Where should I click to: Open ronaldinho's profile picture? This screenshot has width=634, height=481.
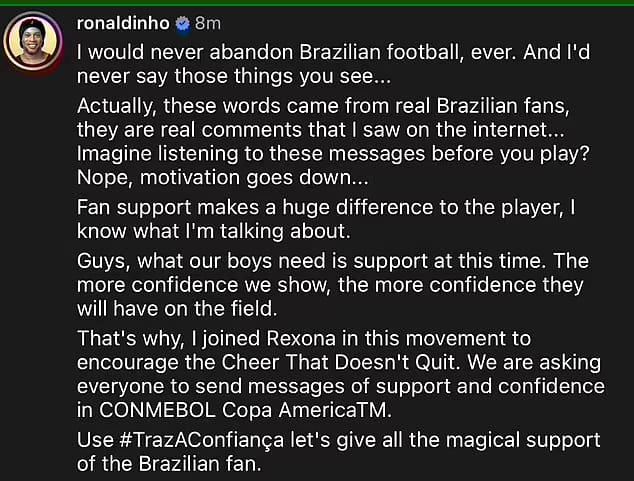click(x=38, y=42)
